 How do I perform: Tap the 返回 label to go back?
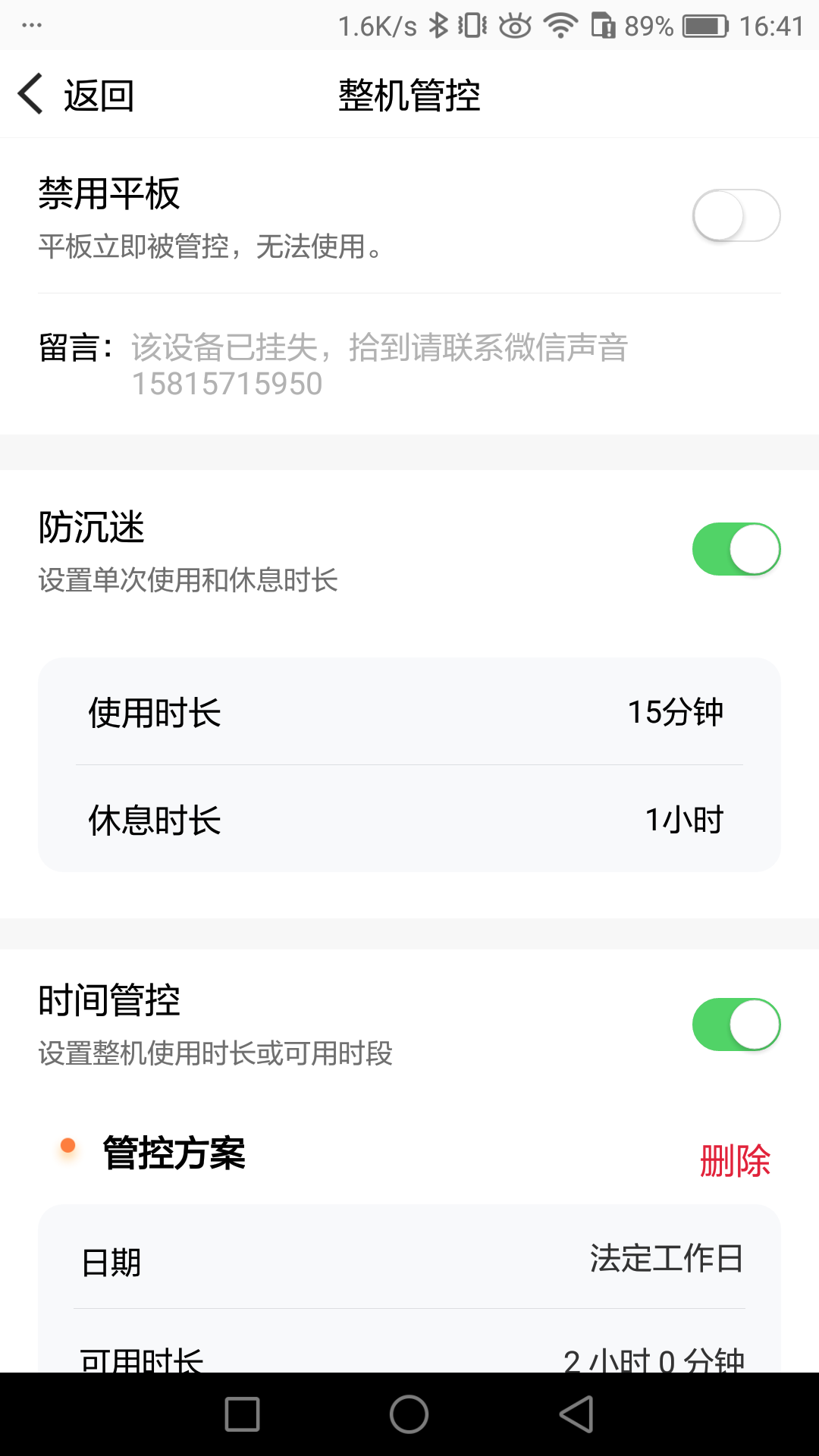99,95
